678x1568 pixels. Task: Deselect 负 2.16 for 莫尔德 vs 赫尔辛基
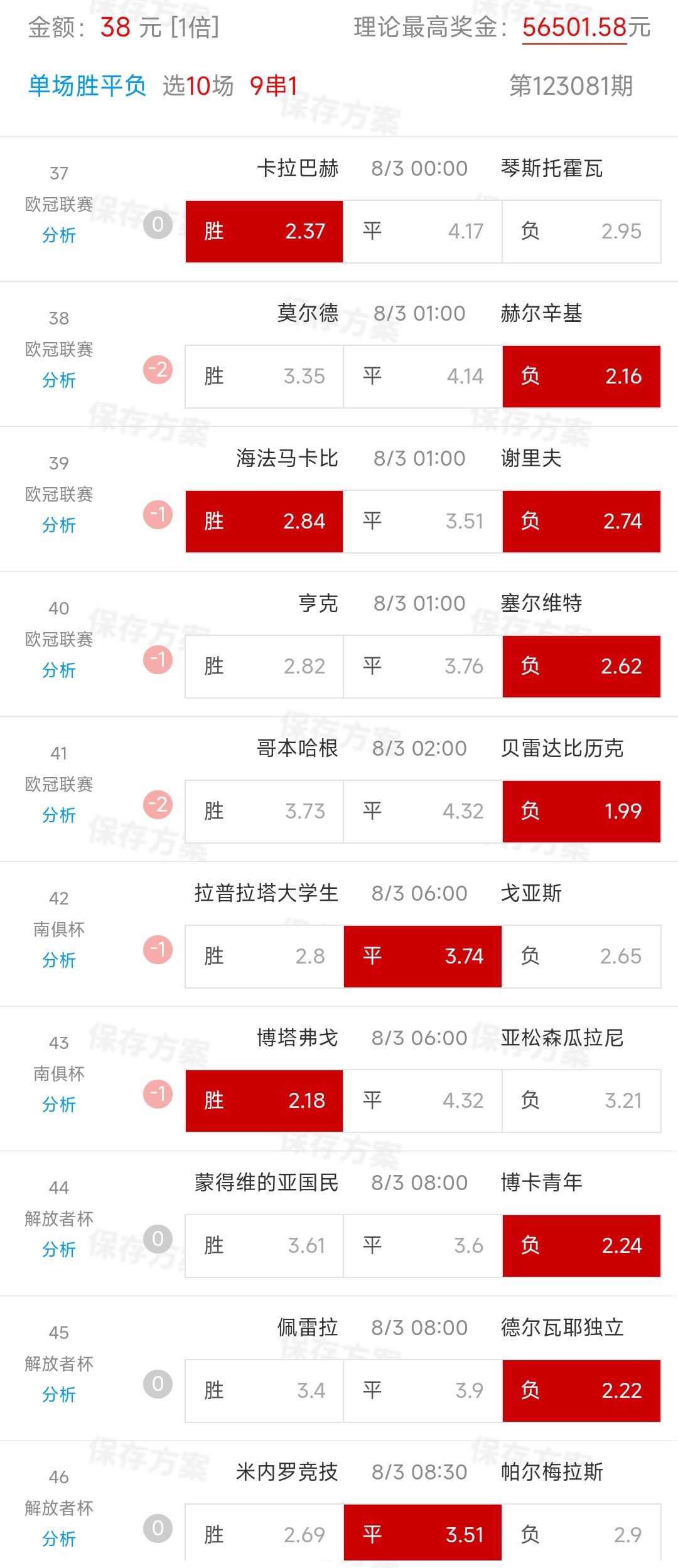581,377
